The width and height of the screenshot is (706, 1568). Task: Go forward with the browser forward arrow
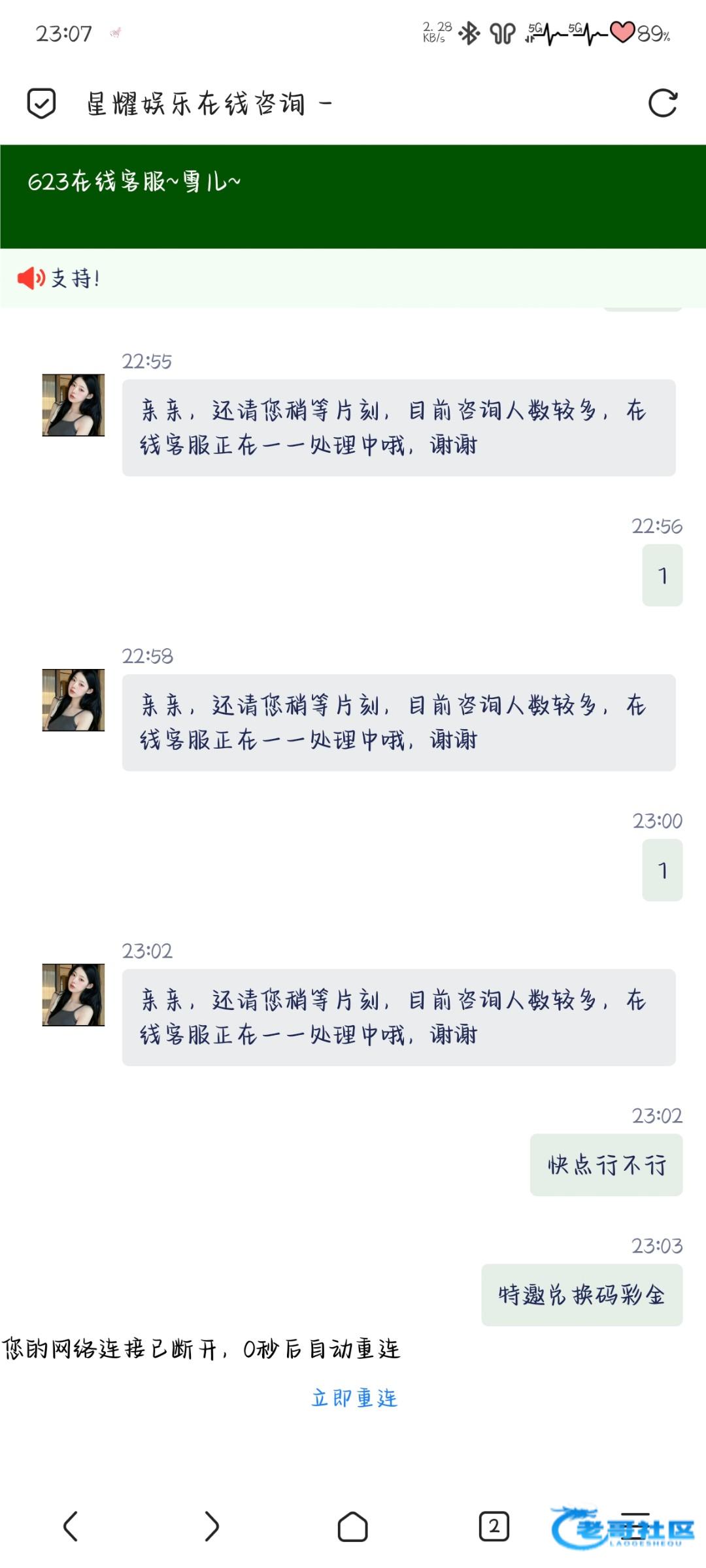(x=211, y=1526)
